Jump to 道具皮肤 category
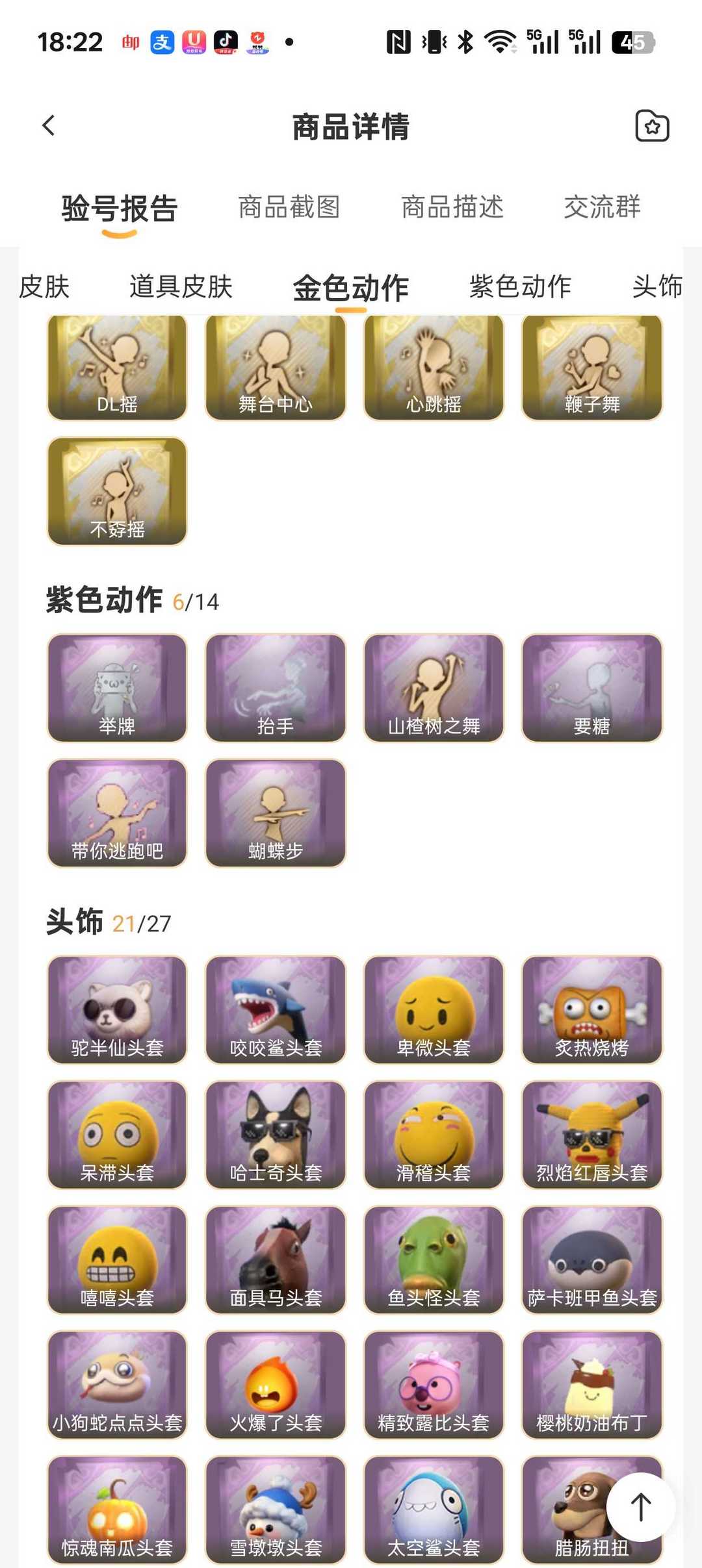Image resolution: width=702 pixels, height=1568 pixels. point(181,286)
